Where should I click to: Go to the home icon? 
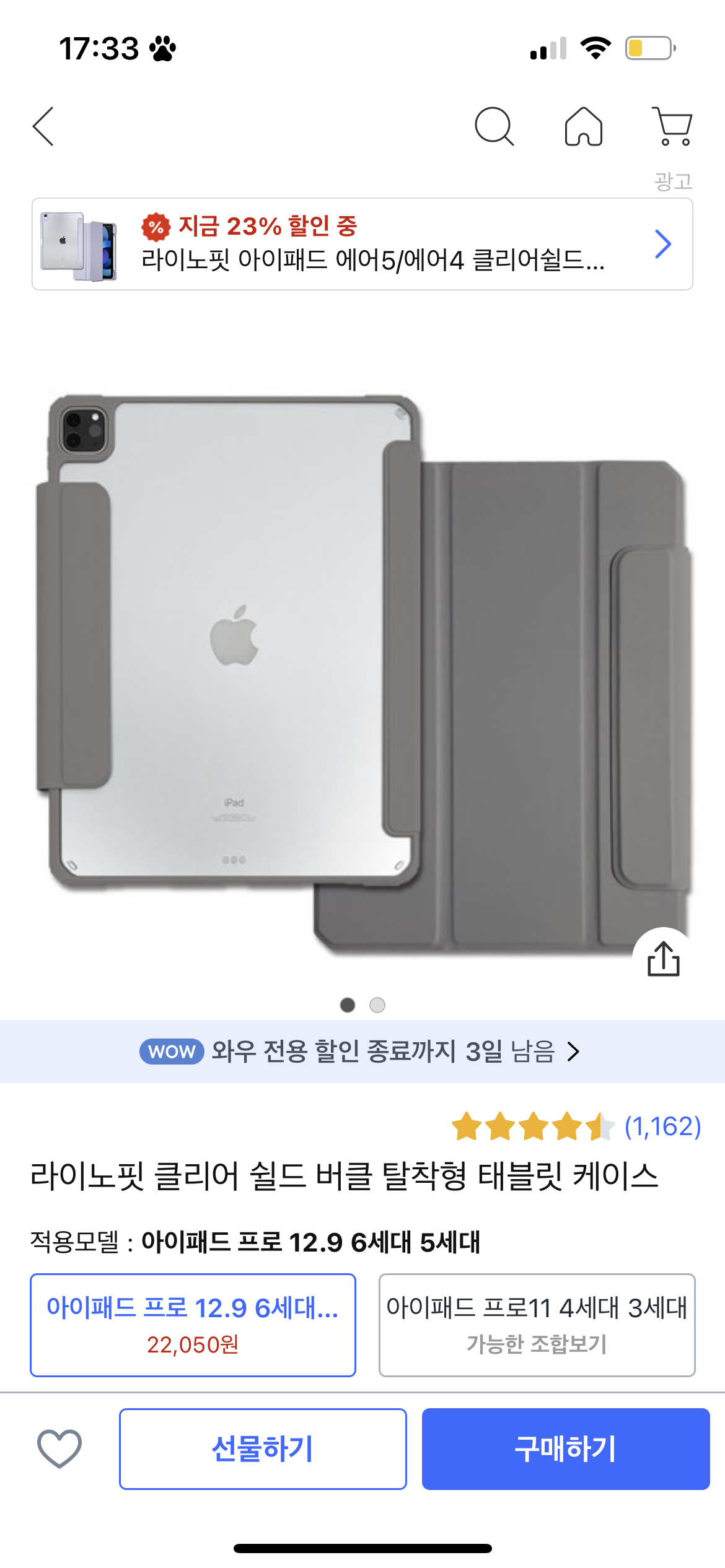click(x=583, y=126)
